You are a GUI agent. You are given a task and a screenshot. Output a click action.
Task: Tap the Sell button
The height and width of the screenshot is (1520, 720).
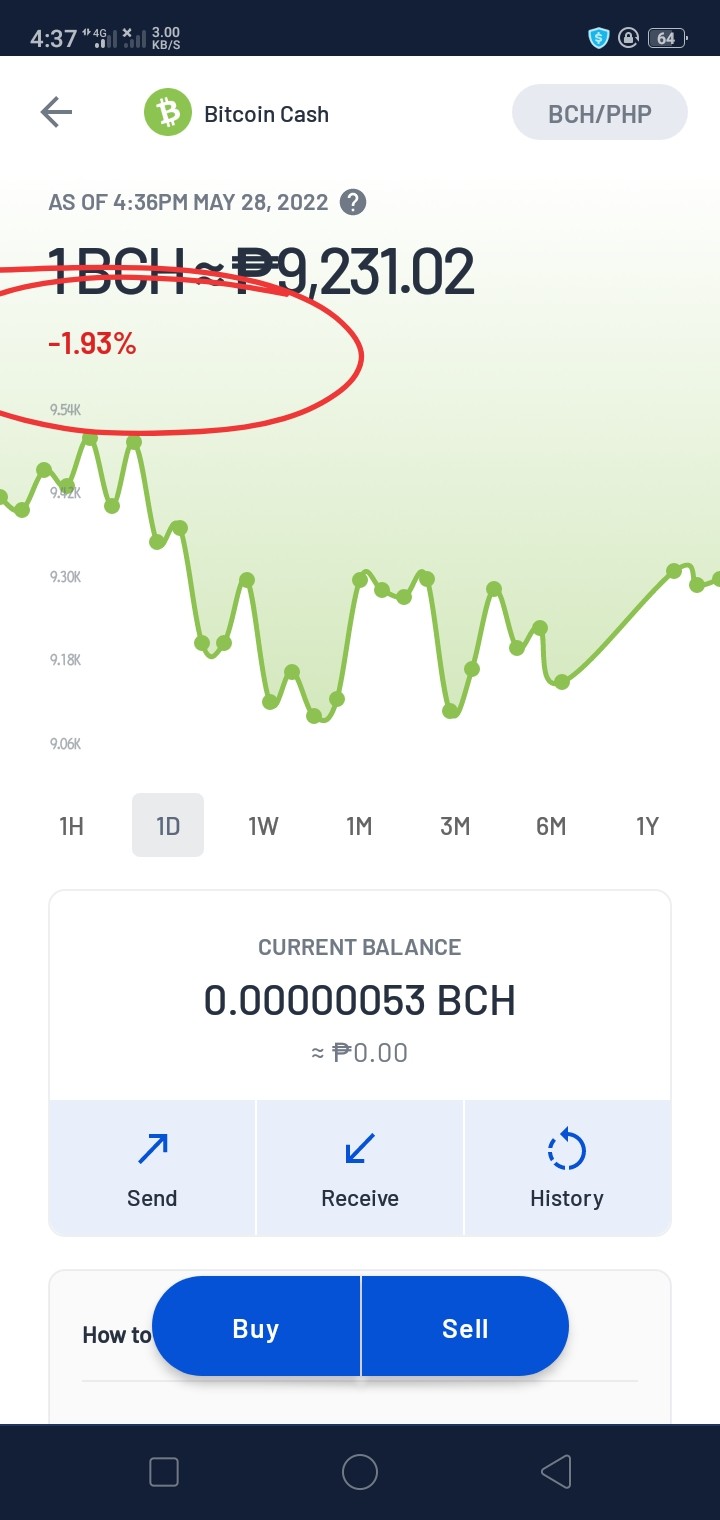465,1328
